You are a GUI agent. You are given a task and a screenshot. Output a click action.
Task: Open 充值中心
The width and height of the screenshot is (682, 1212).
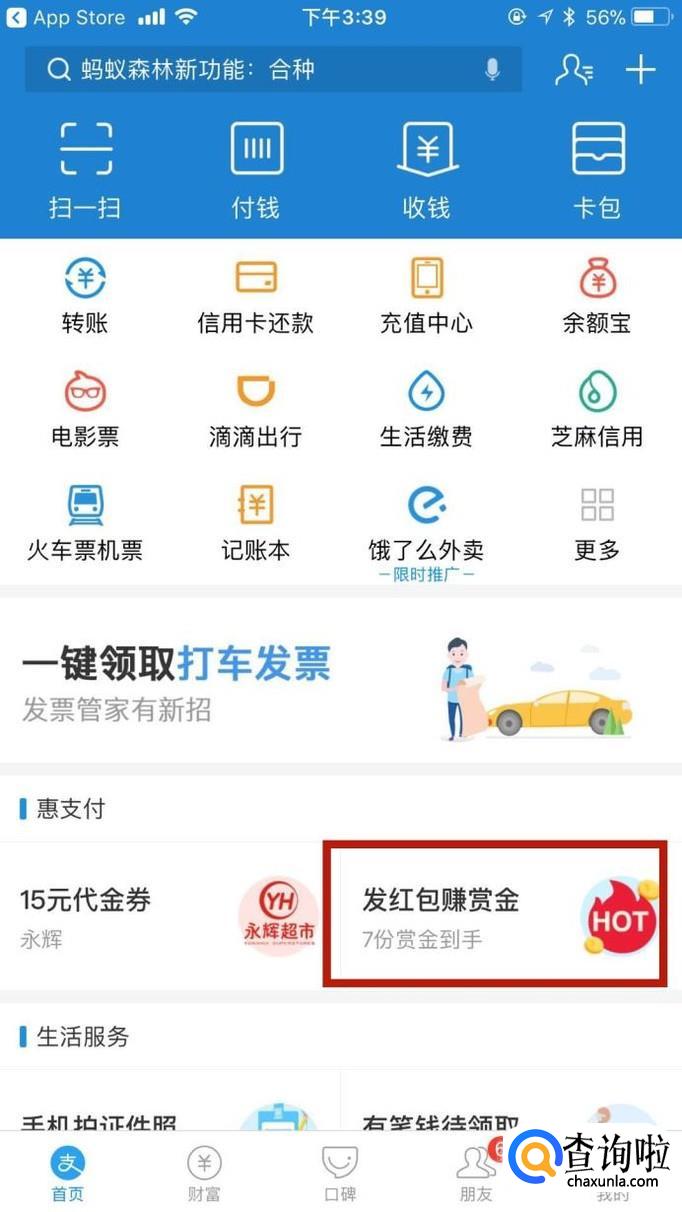coord(427,296)
